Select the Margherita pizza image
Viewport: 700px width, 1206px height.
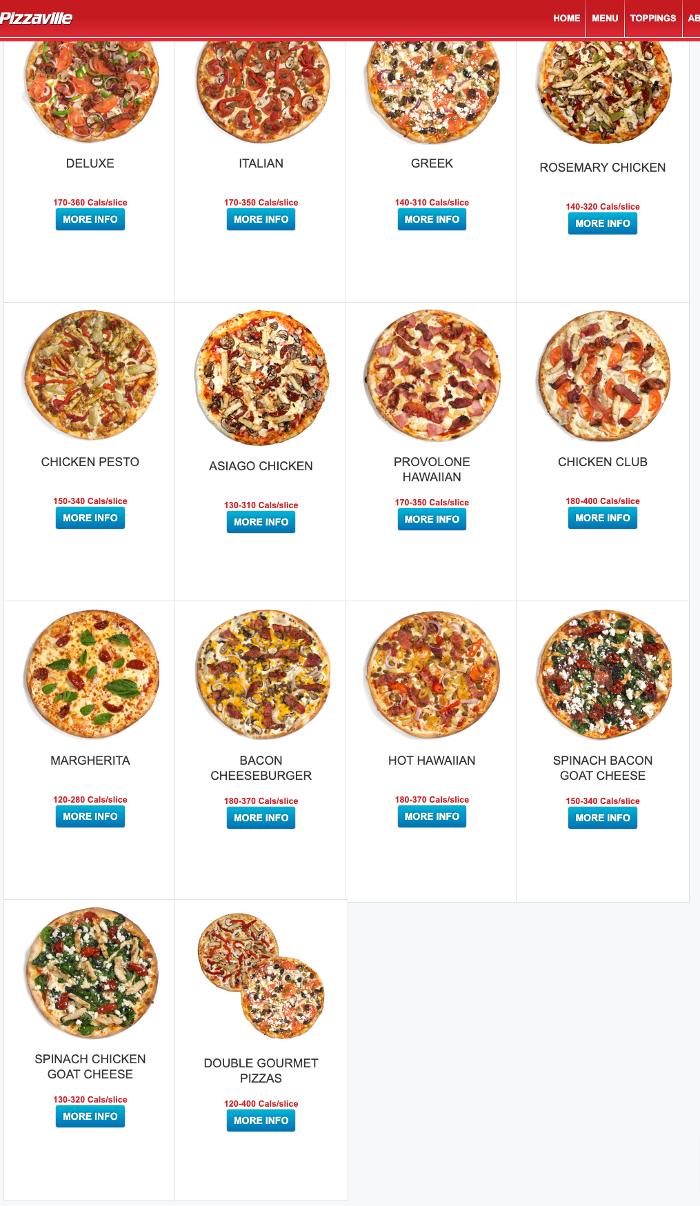(91, 674)
